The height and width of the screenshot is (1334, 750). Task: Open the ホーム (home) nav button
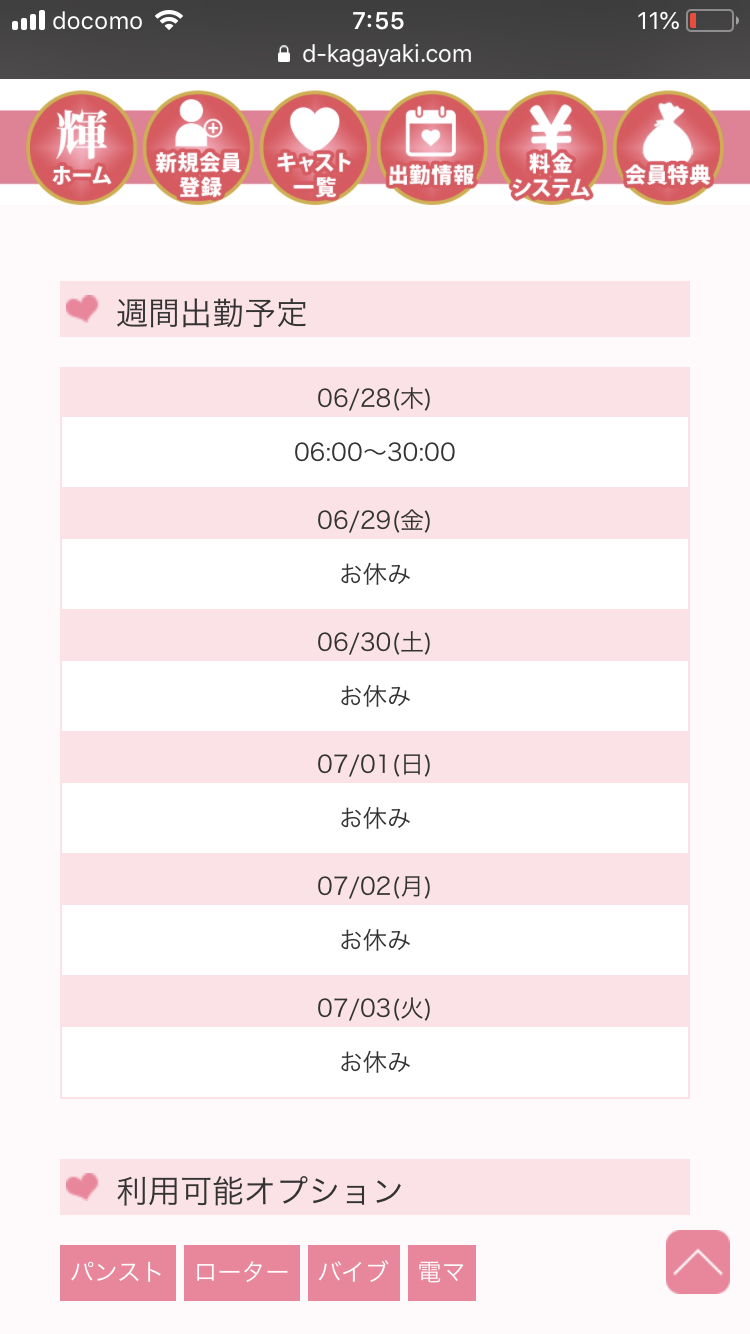click(x=81, y=148)
